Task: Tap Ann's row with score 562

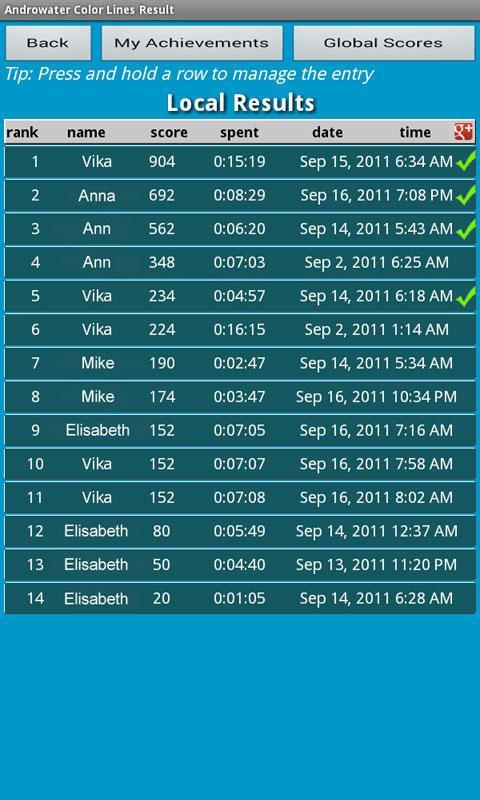Action: (240, 229)
